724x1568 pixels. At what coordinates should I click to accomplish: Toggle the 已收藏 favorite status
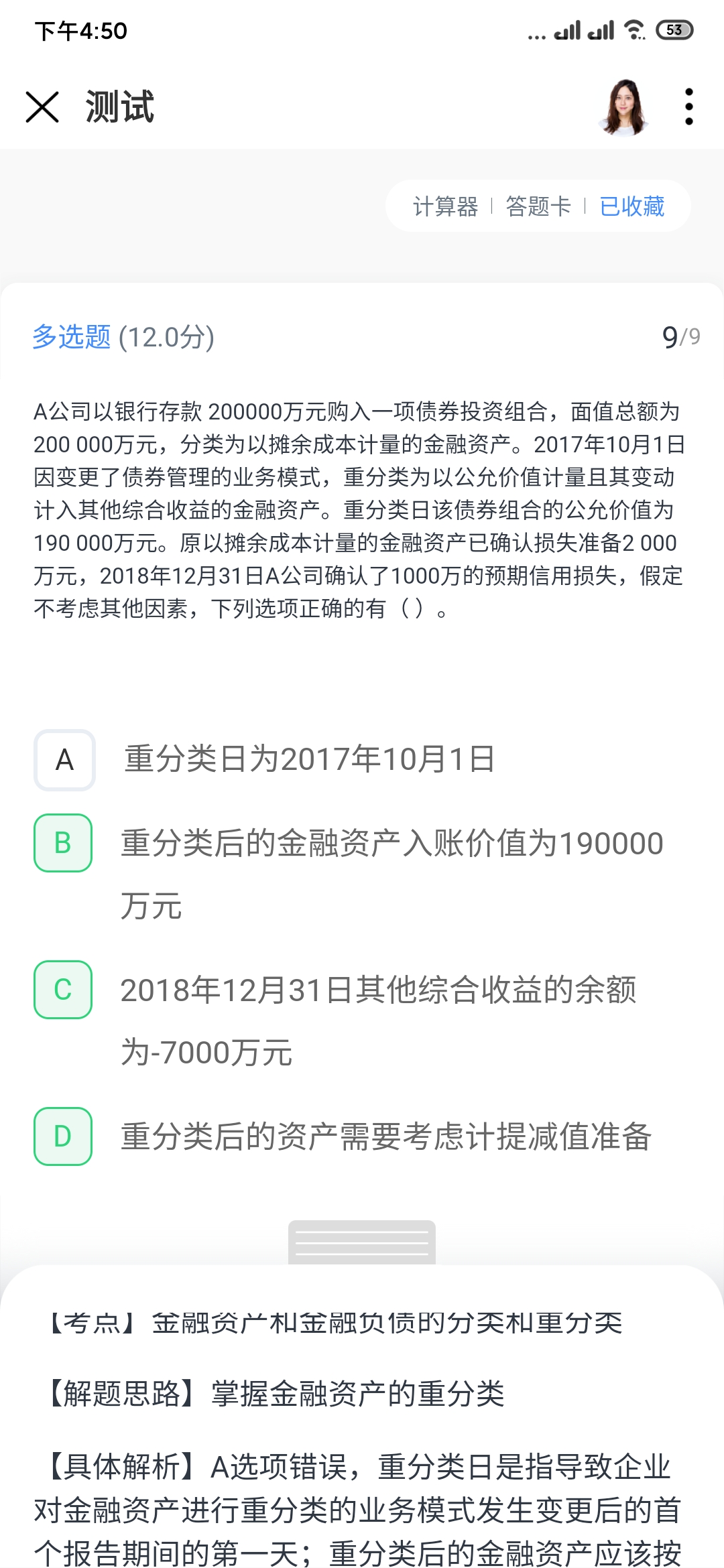point(631,206)
